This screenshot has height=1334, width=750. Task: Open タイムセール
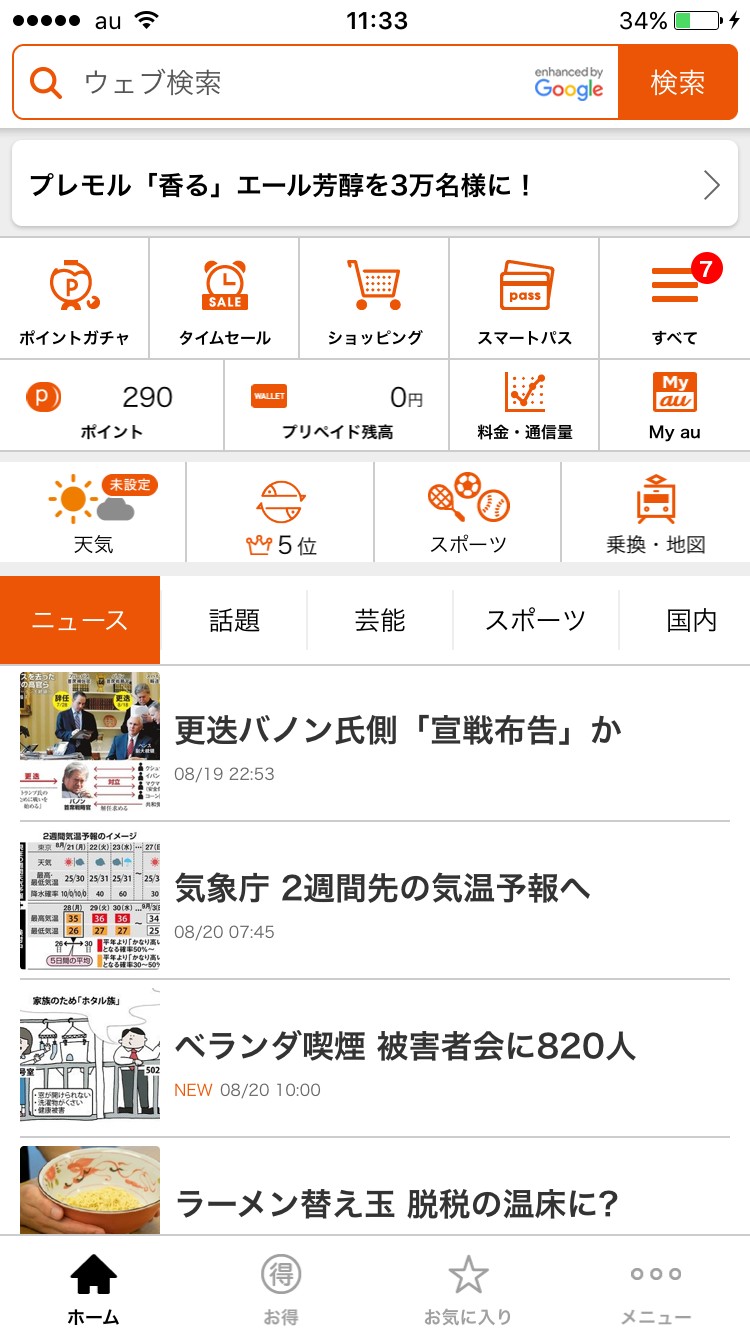pyautogui.click(x=224, y=298)
